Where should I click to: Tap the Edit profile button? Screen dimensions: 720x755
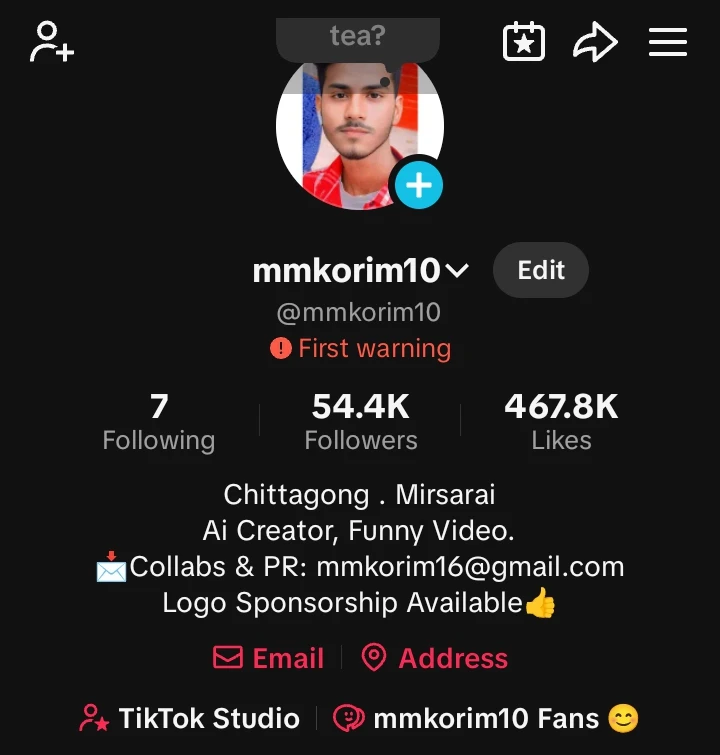point(541,270)
